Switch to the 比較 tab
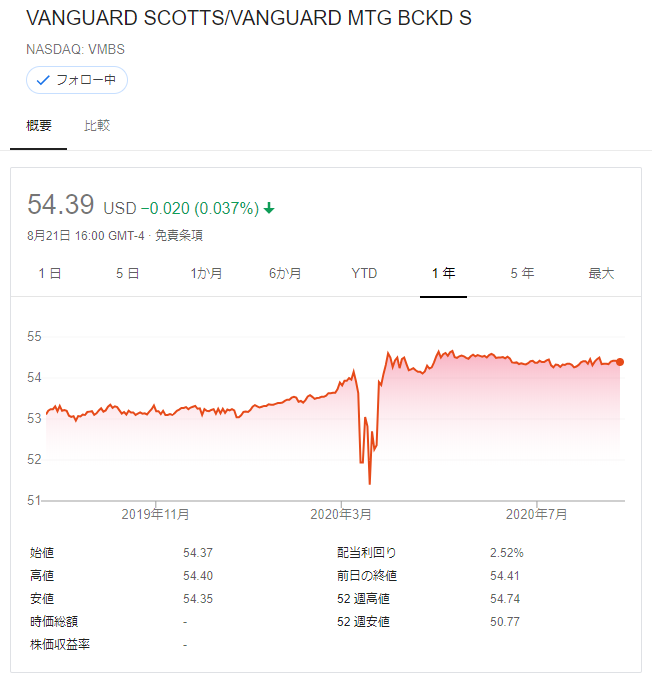The width and height of the screenshot is (652, 678). (x=97, y=126)
